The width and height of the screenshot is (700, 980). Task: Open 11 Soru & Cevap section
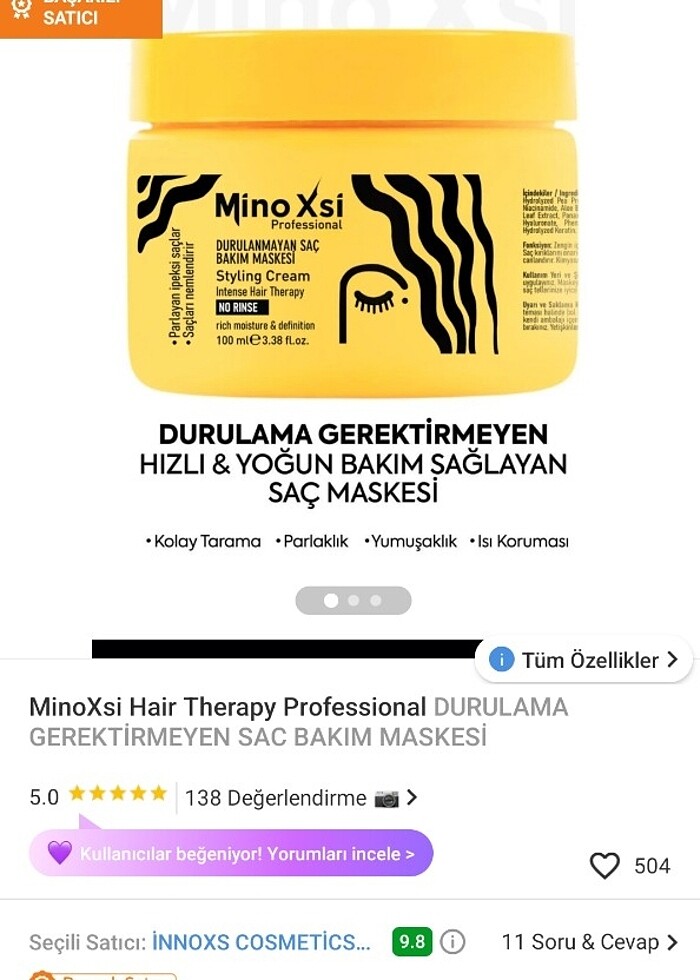pyautogui.click(x=589, y=942)
